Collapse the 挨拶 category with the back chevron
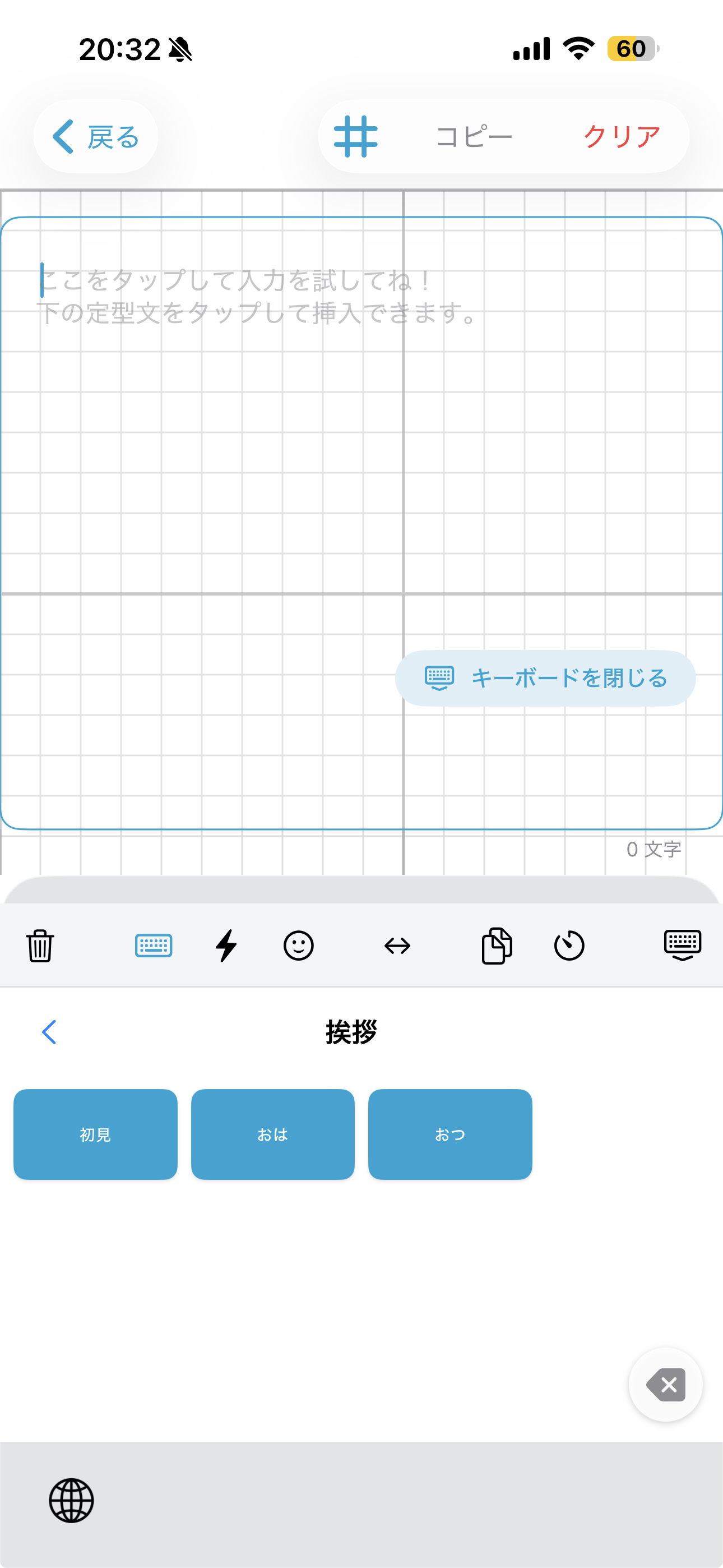The height and width of the screenshot is (1568, 723). pos(49,1031)
